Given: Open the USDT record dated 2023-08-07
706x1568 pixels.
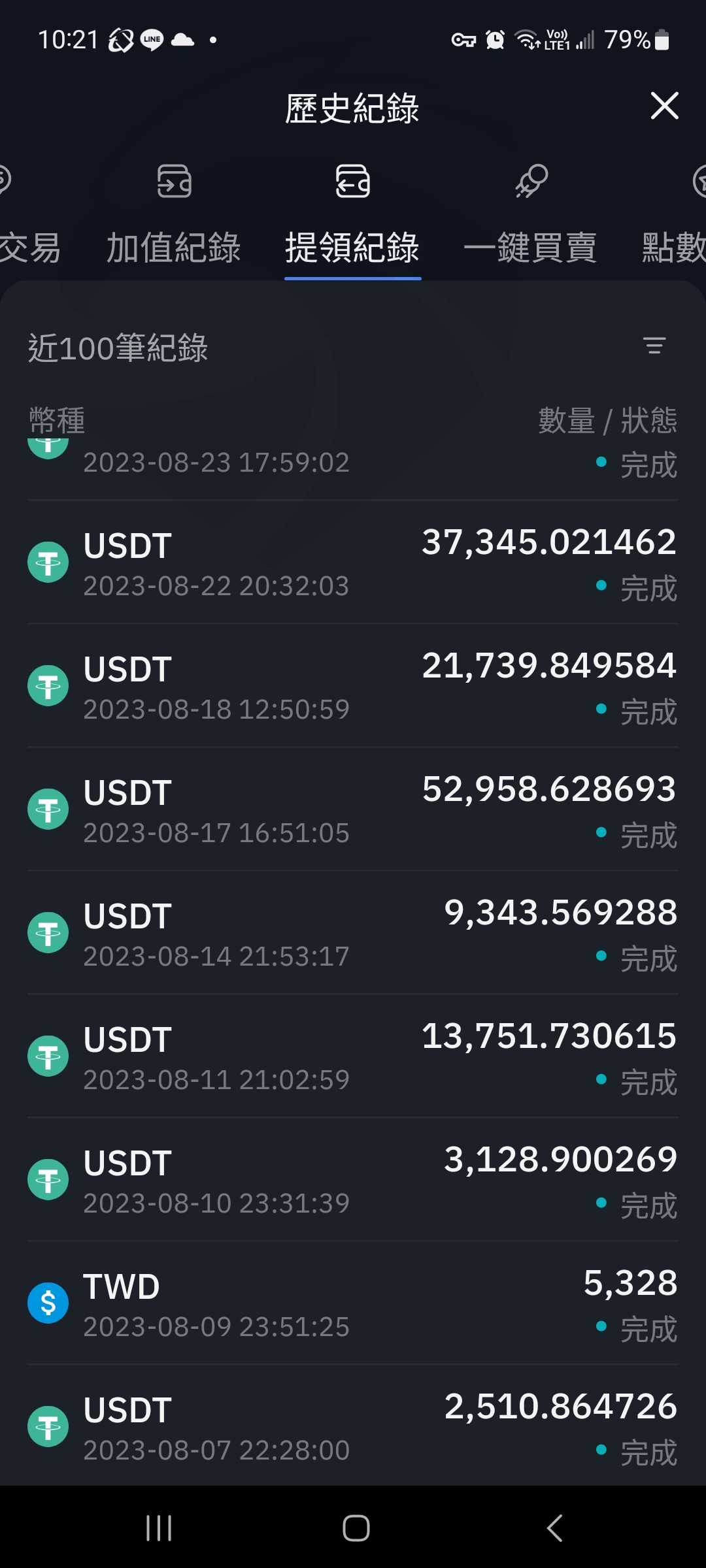Looking at the screenshot, I should tap(353, 1428).
